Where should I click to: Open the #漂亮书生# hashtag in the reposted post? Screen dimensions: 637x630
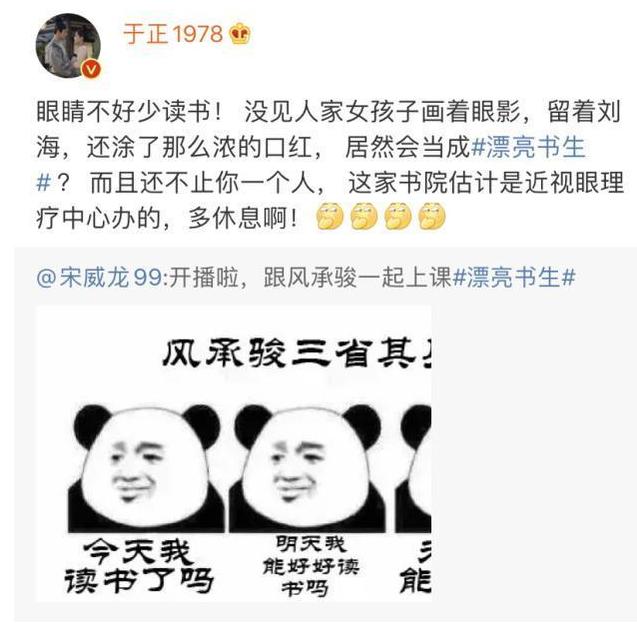point(513,277)
